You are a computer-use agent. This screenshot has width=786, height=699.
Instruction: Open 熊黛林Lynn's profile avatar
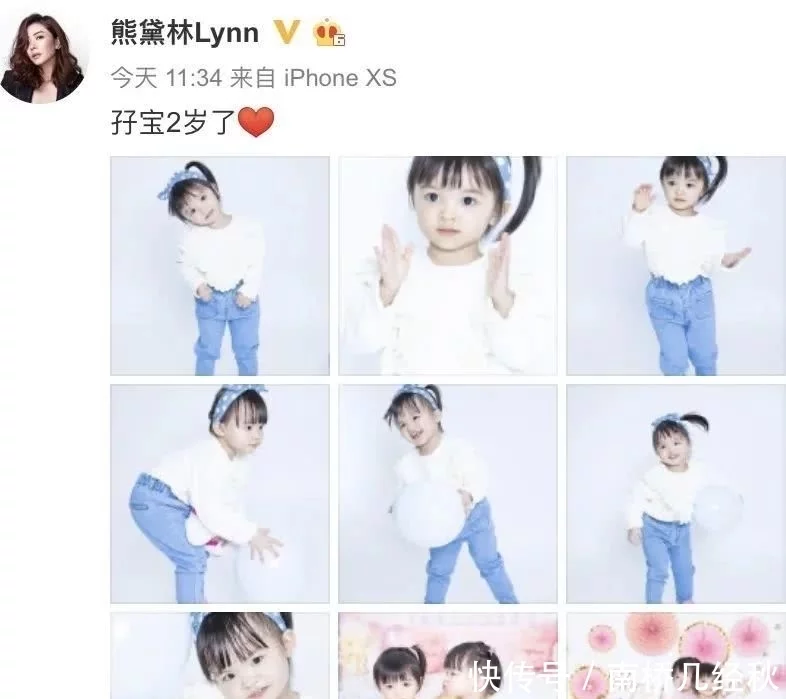pyautogui.click(x=46, y=59)
